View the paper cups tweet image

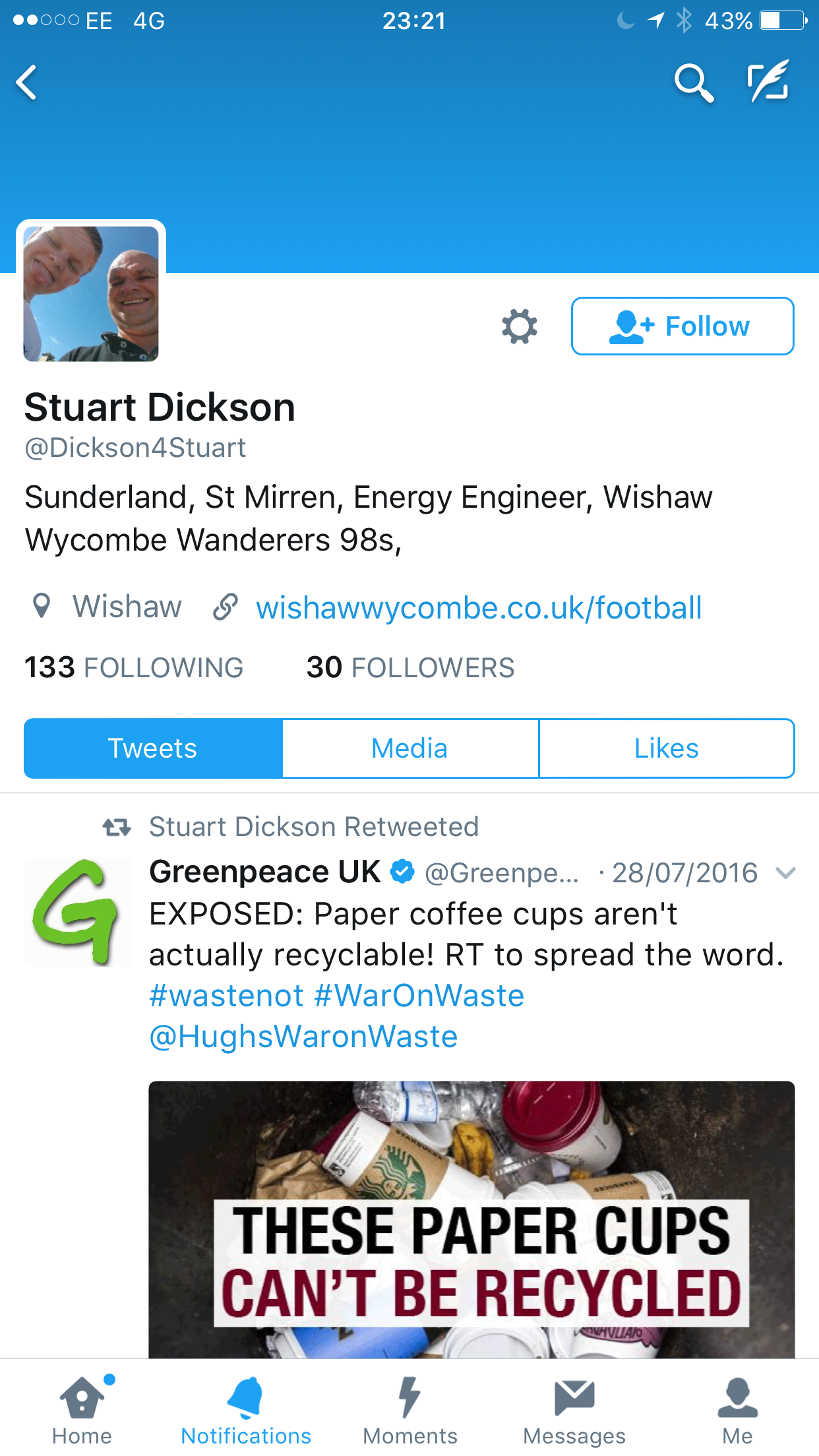[x=471, y=1219]
